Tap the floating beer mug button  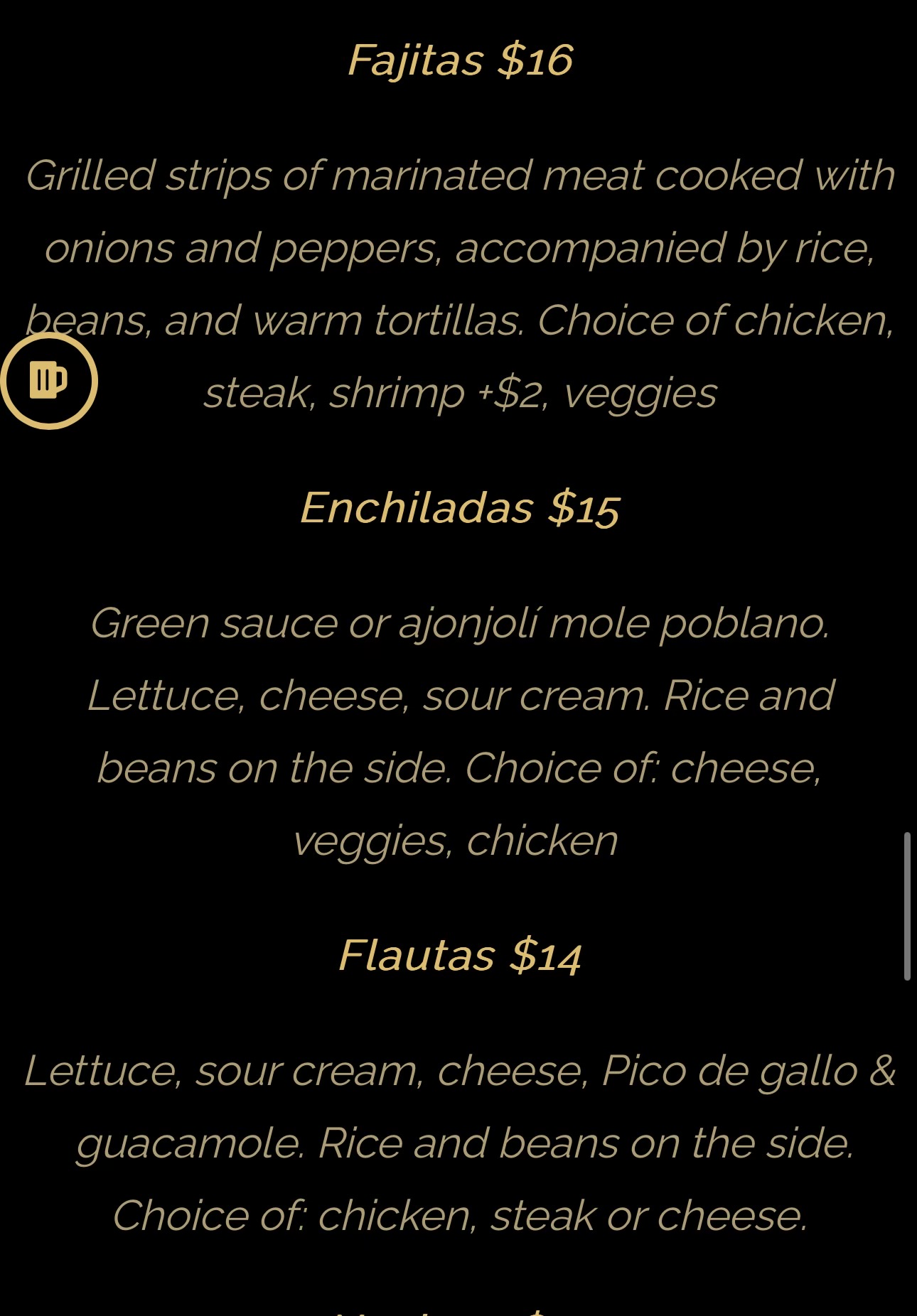48,381
